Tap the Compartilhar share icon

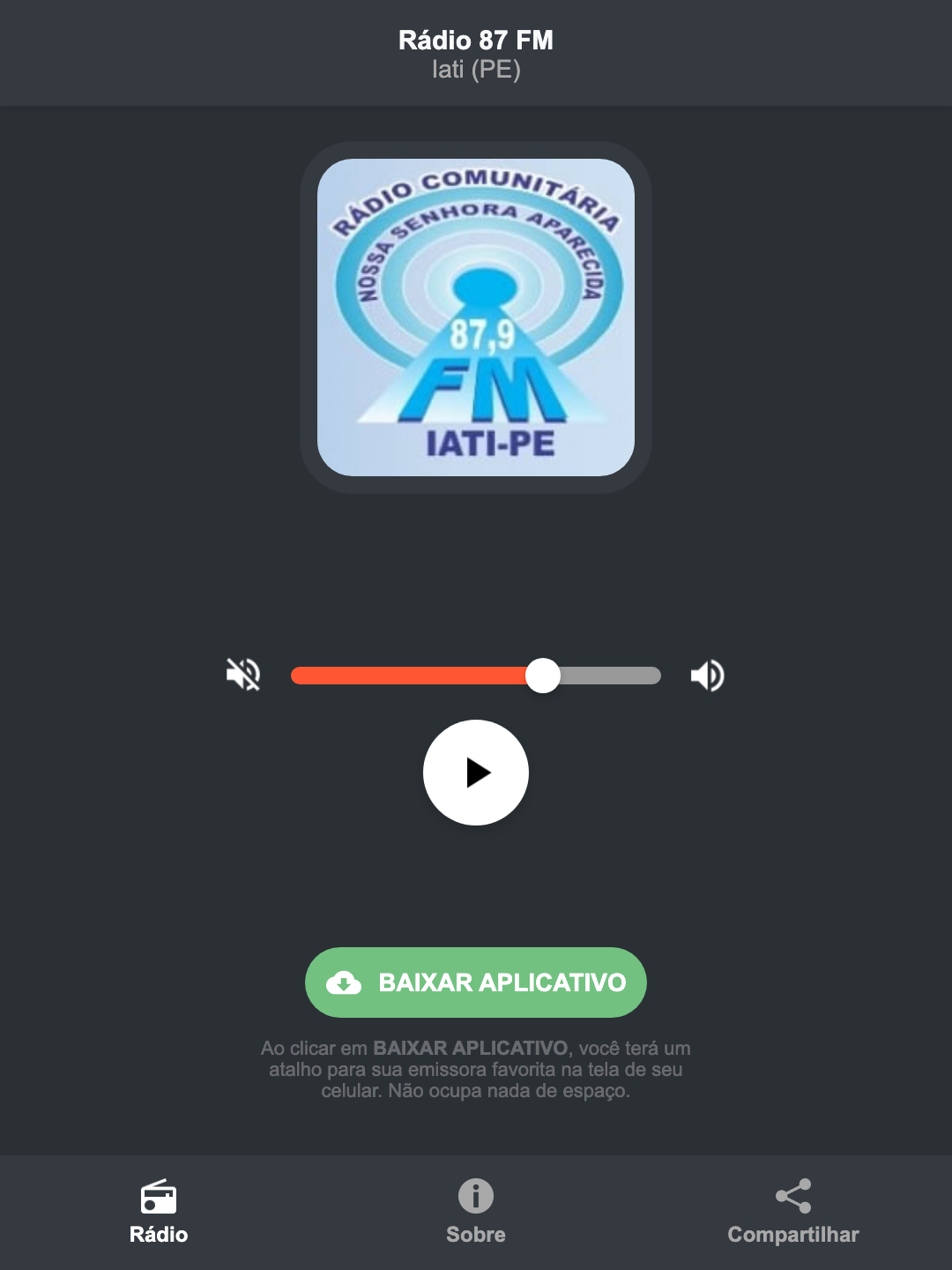point(792,1198)
